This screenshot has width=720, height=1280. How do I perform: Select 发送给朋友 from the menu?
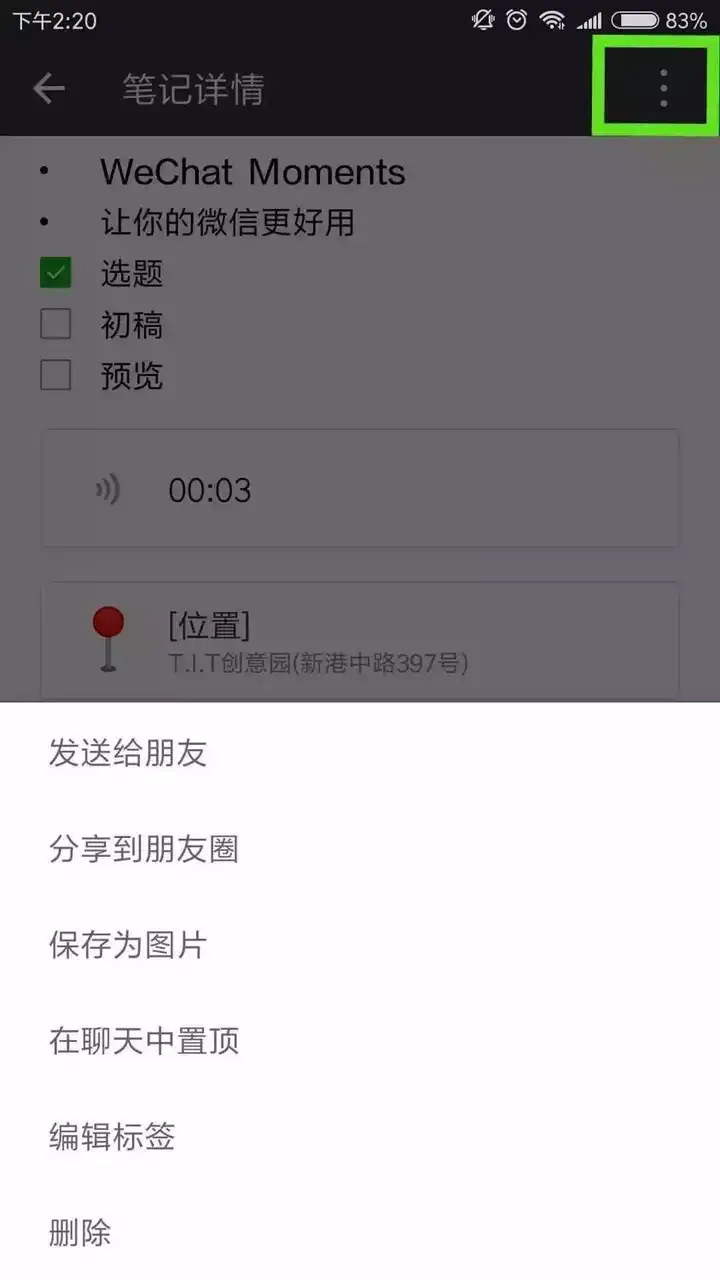tap(360, 753)
